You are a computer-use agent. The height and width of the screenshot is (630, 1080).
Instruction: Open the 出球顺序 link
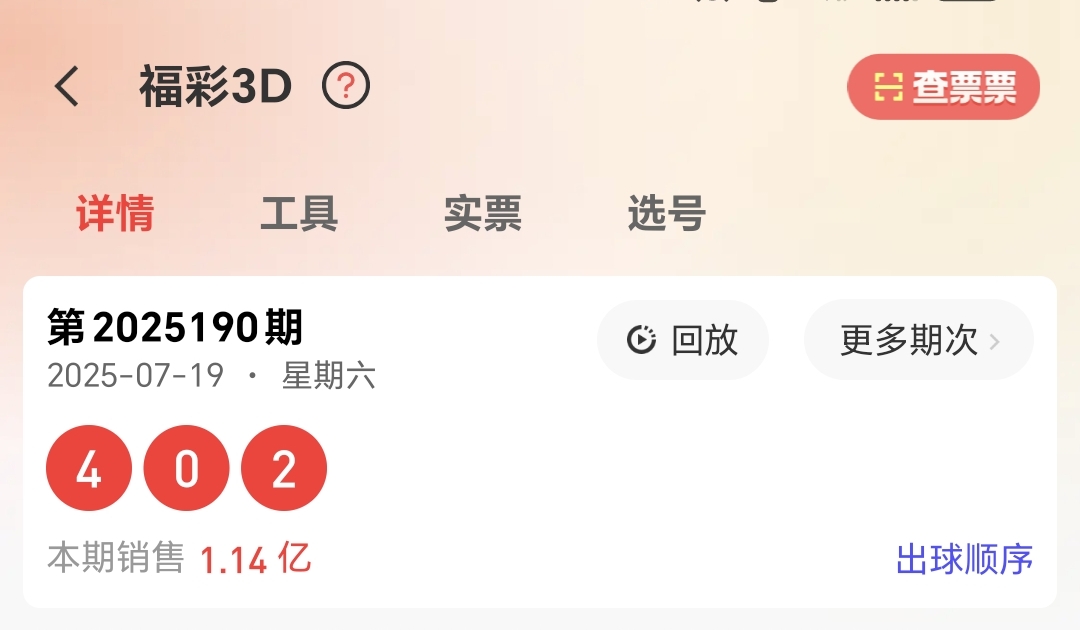click(964, 559)
